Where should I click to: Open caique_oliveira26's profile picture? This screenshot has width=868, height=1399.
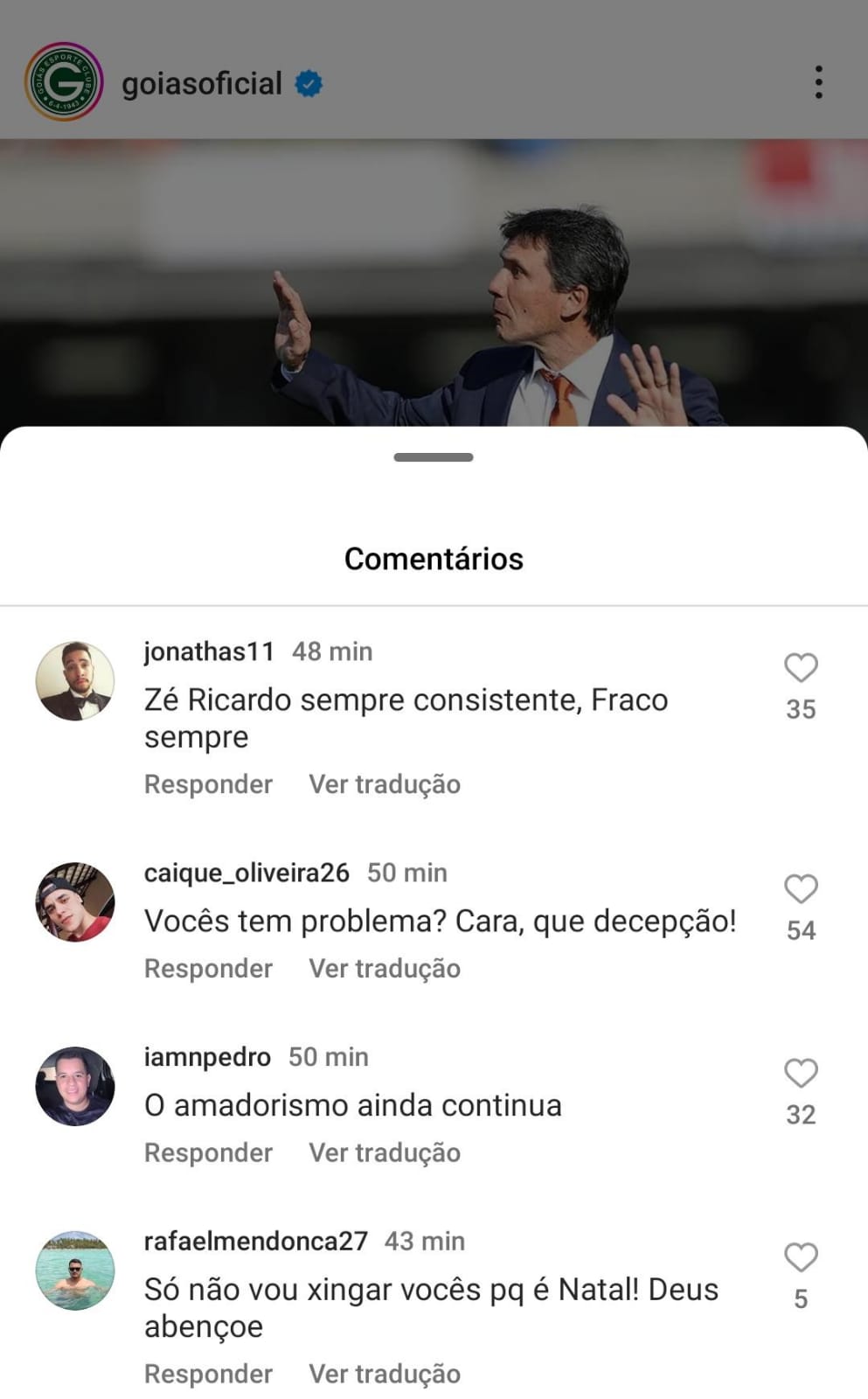75,902
